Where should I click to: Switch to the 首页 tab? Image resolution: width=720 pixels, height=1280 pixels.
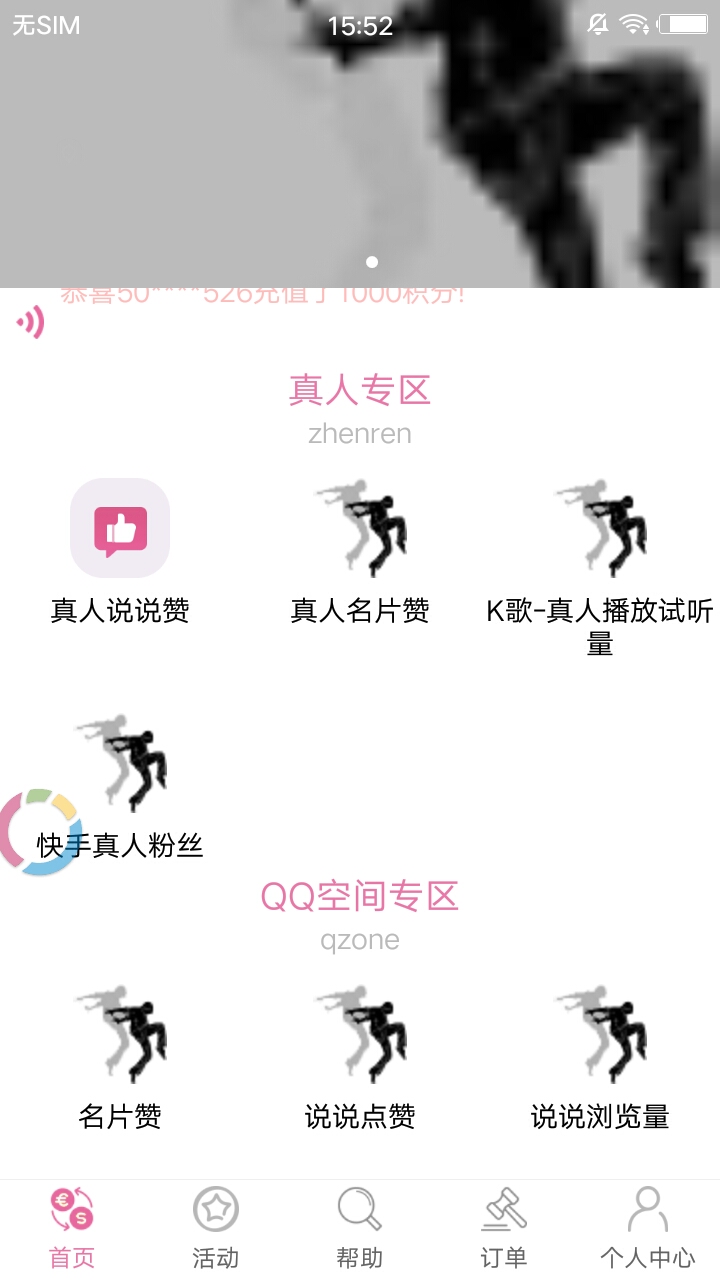pos(72,1228)
